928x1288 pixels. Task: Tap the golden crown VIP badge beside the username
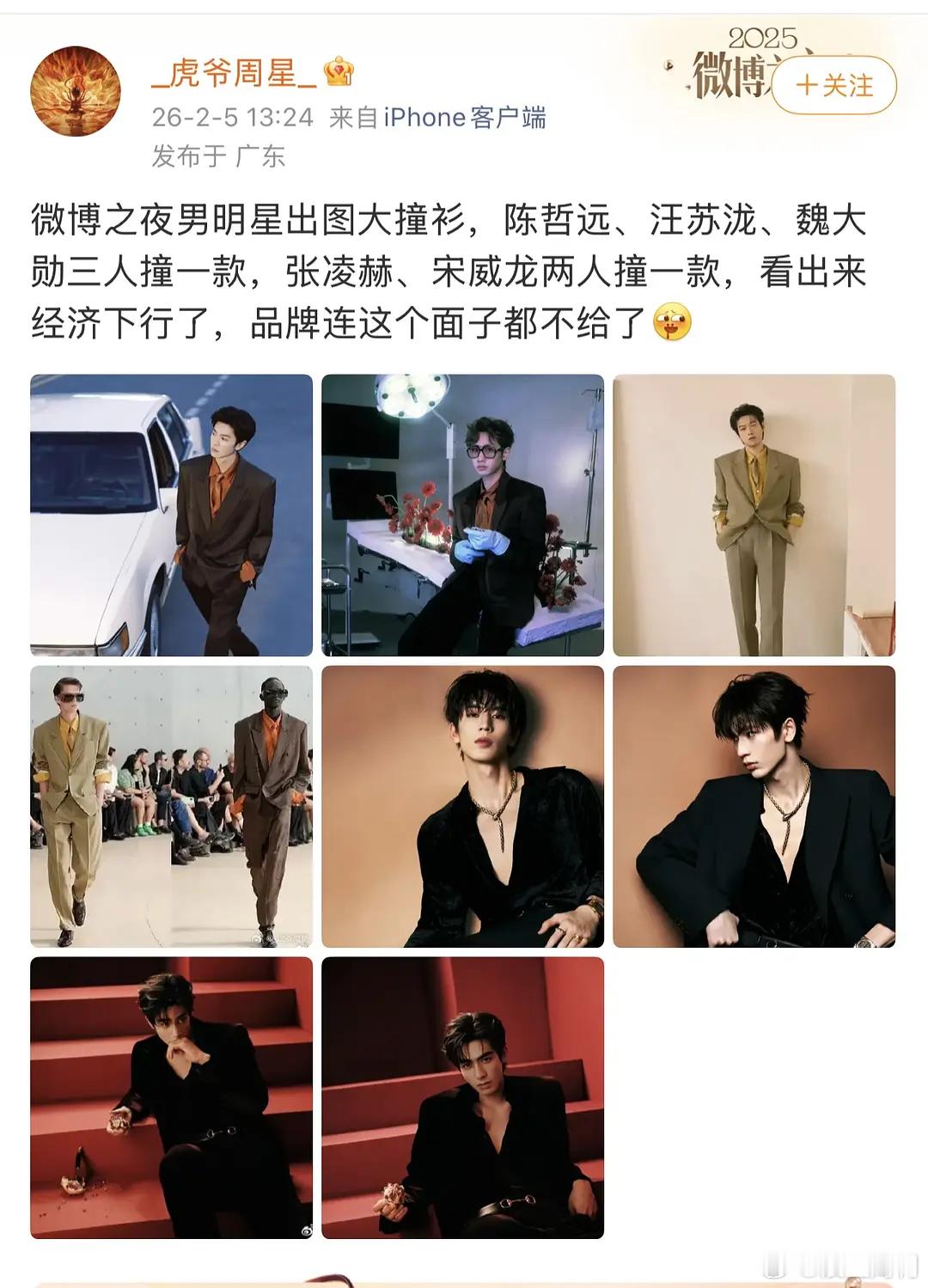coord(340,75)
